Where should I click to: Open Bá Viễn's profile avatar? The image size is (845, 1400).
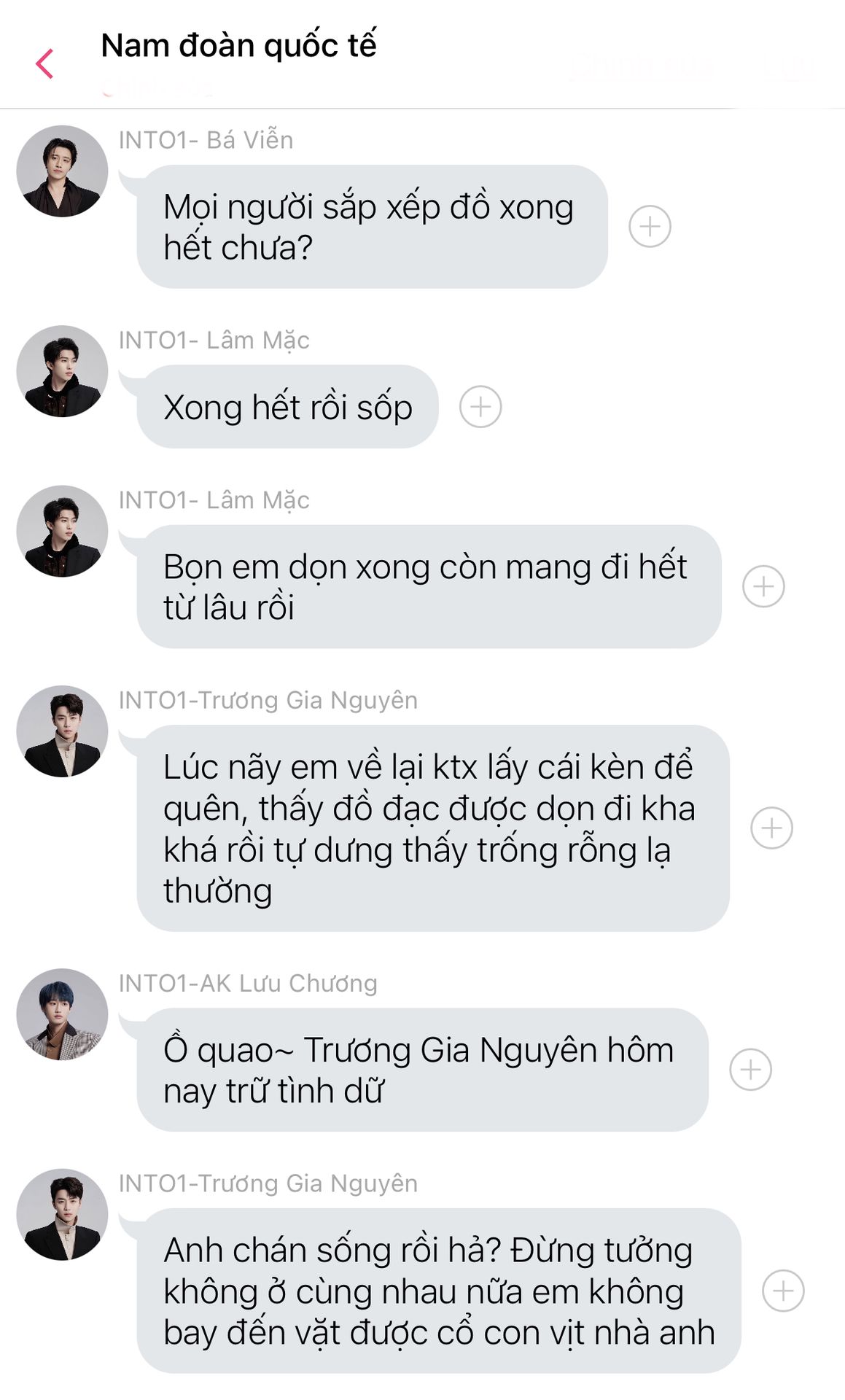(x=63, y=171)
